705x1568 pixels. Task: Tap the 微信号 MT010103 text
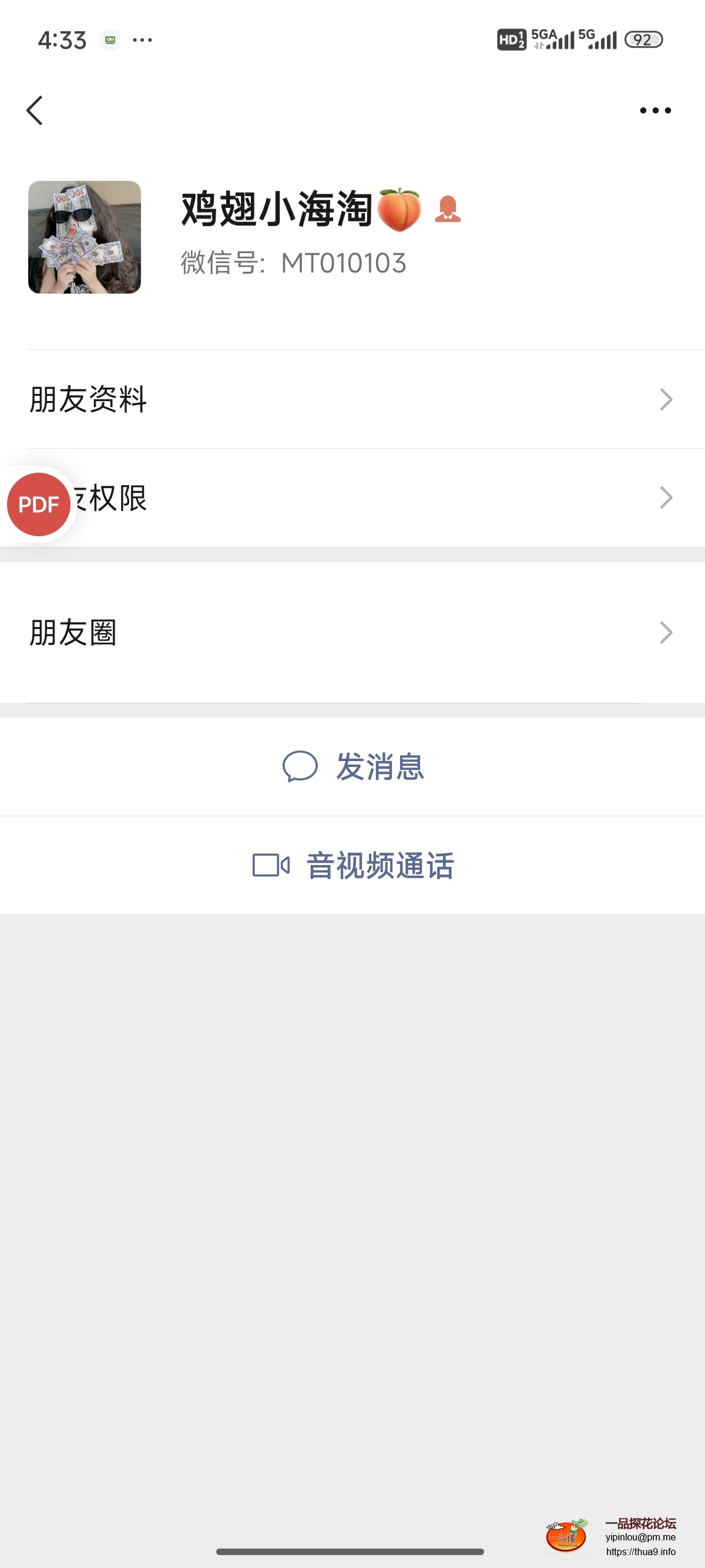(292, 263)
